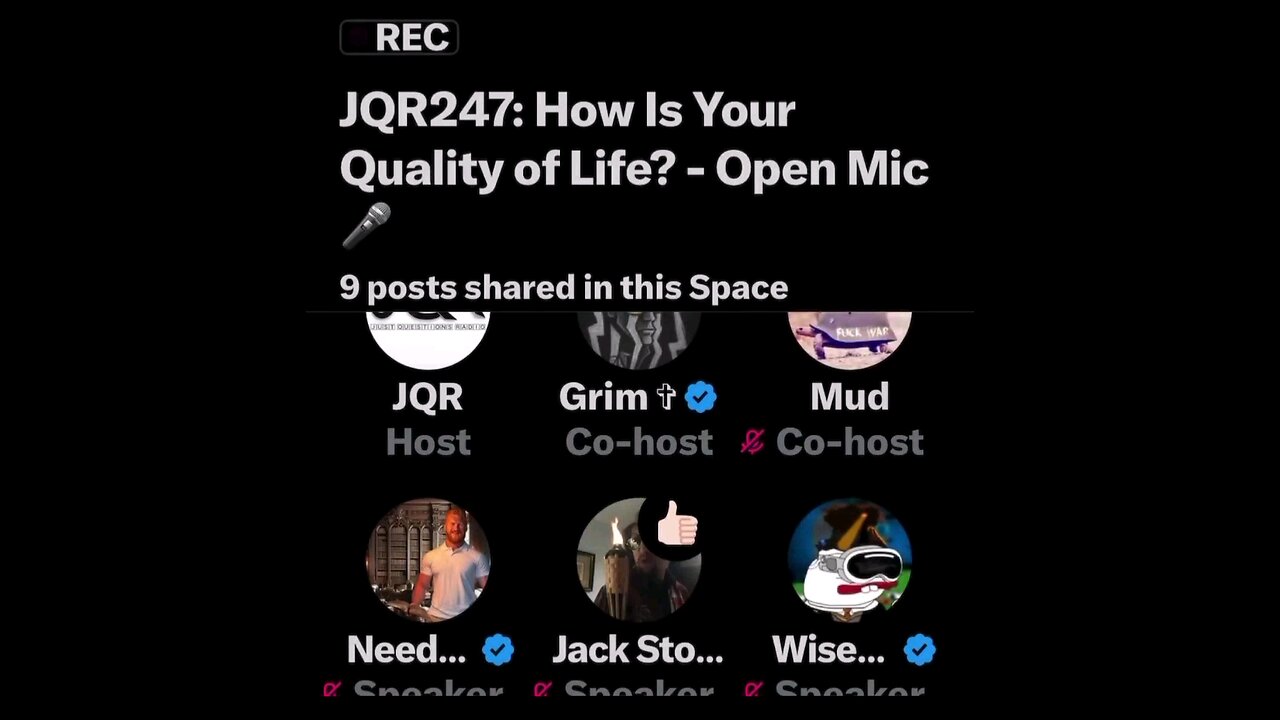The image size is (1280, 720).
Task: Tap the speaker whose name starts with Need
Action: click(428, 562)
